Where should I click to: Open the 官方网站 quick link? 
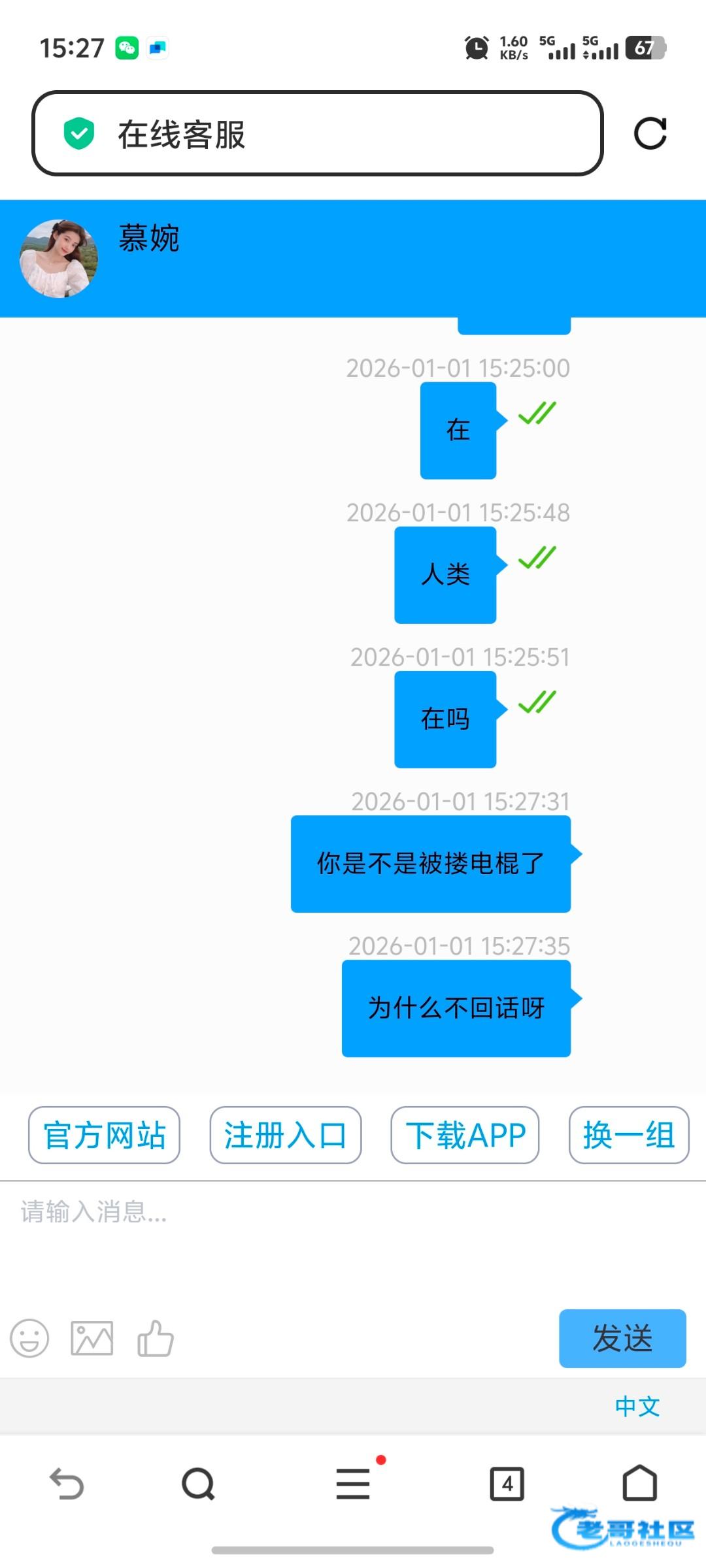104,1135
